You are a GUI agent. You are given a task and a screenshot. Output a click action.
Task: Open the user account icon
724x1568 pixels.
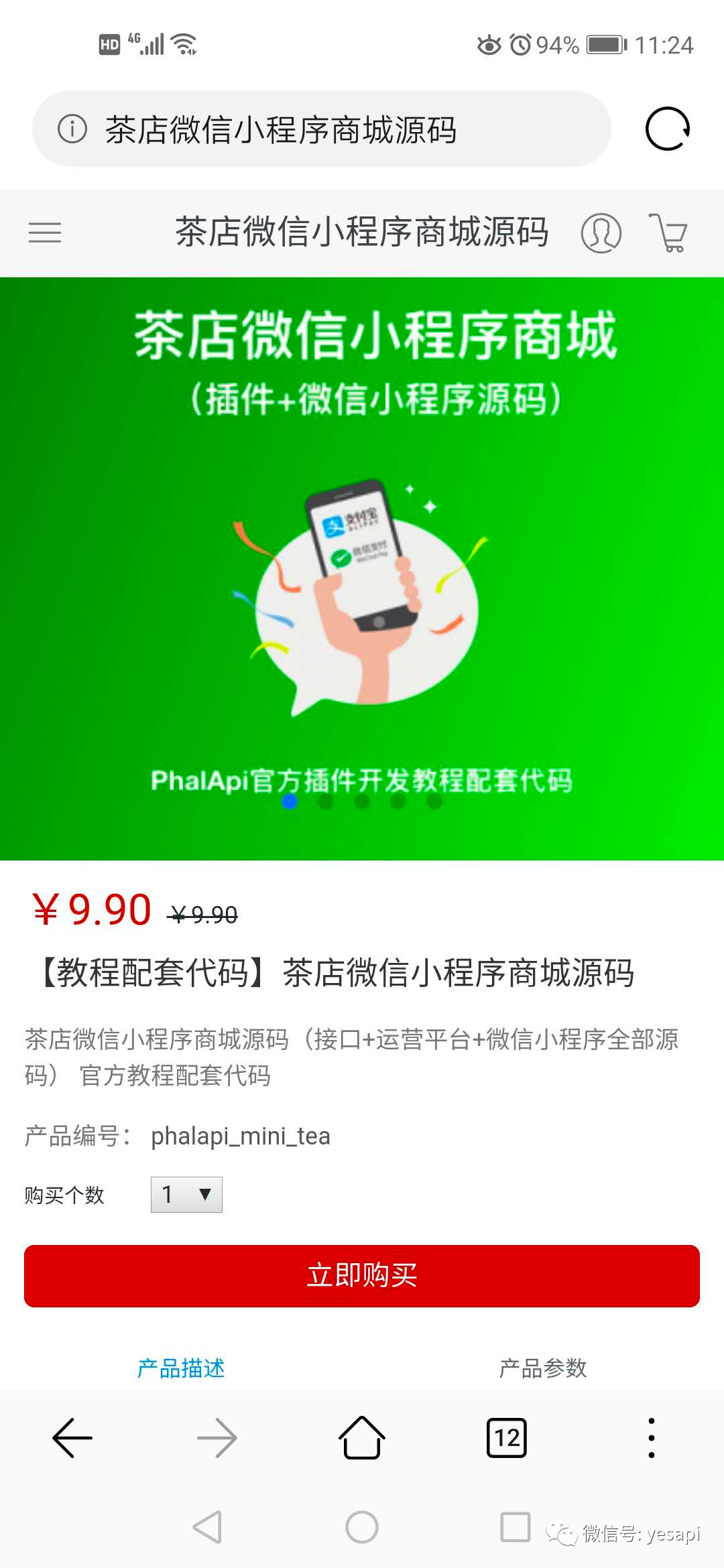[601, 233]
